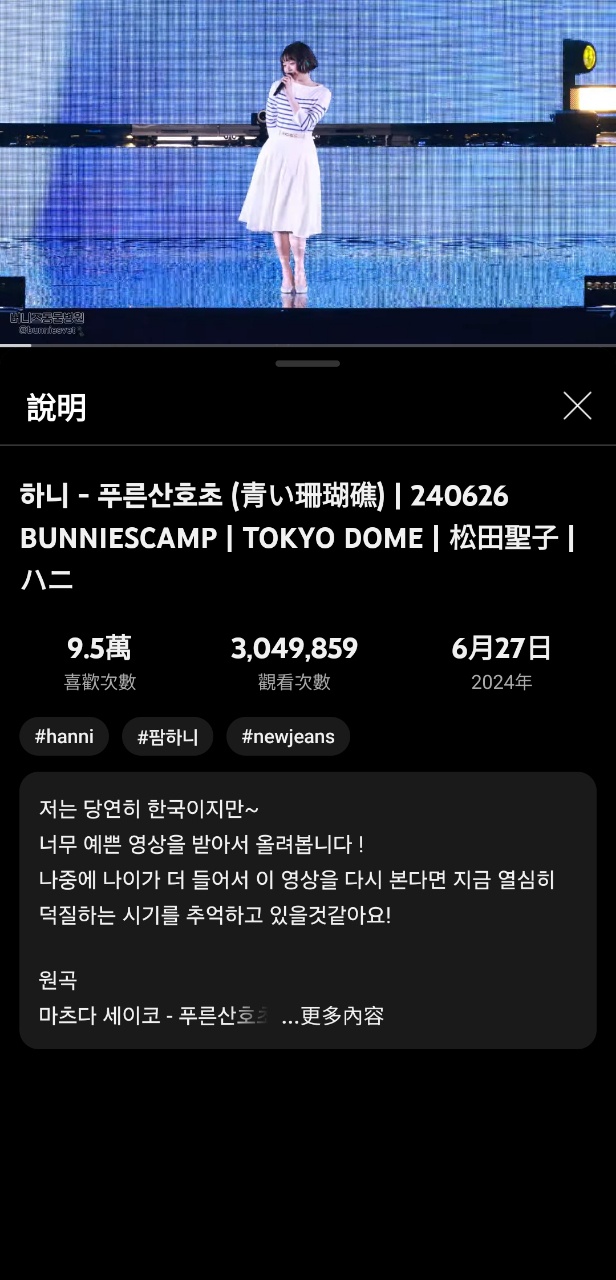Tap the video player at the top

click(x=308, y=170)
